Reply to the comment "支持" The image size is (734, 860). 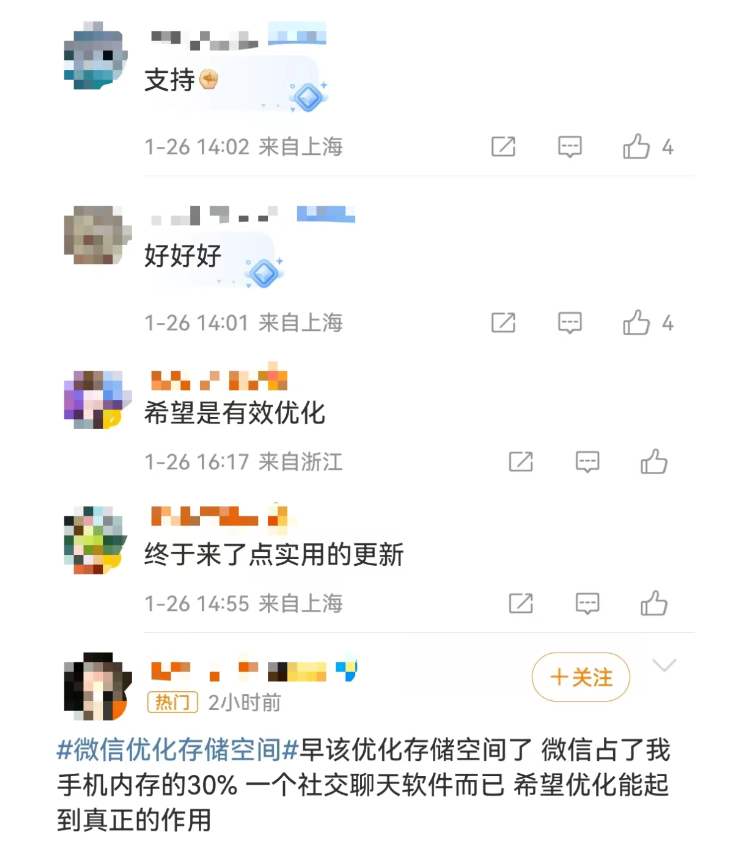pos(569,147)
